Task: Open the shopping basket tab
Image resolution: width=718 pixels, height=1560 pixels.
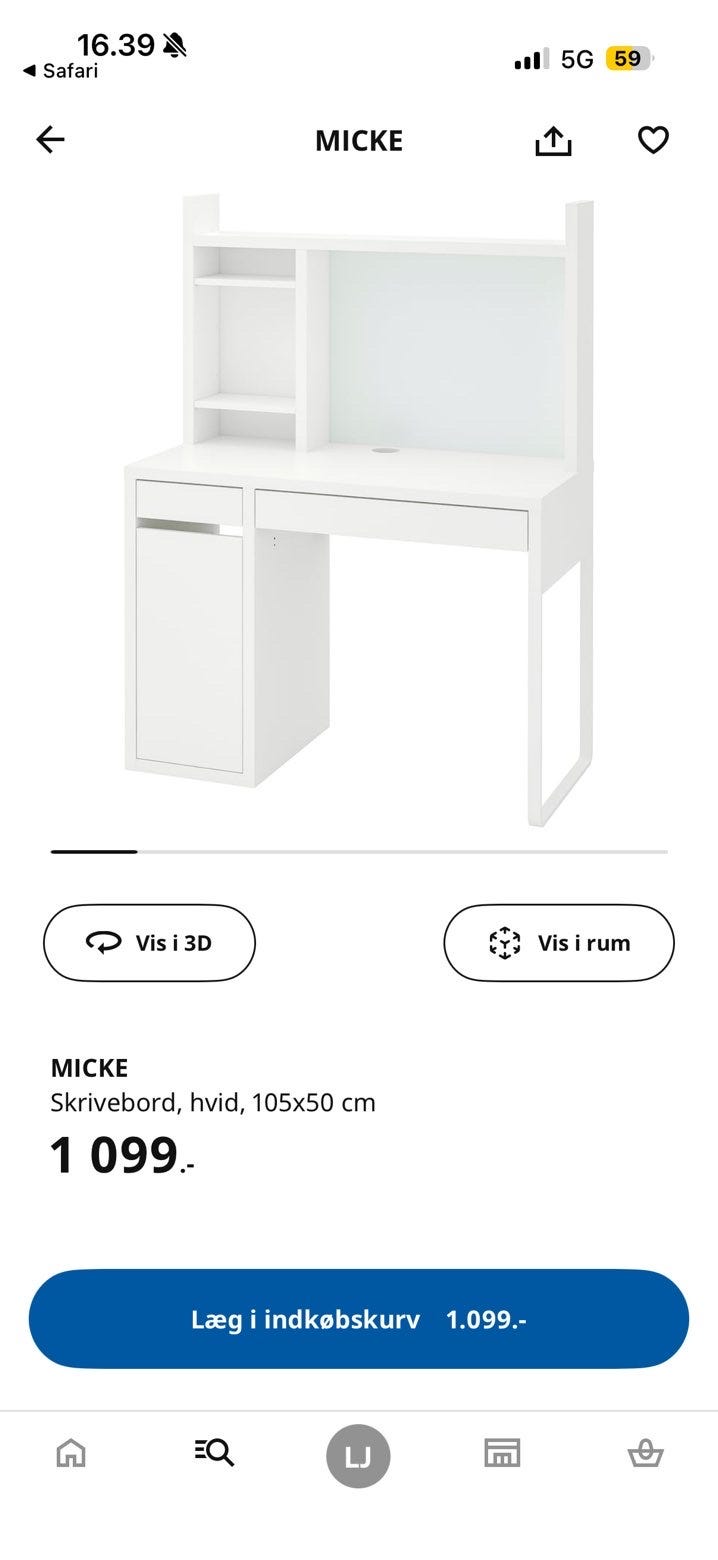Action: pos(645,1453)
